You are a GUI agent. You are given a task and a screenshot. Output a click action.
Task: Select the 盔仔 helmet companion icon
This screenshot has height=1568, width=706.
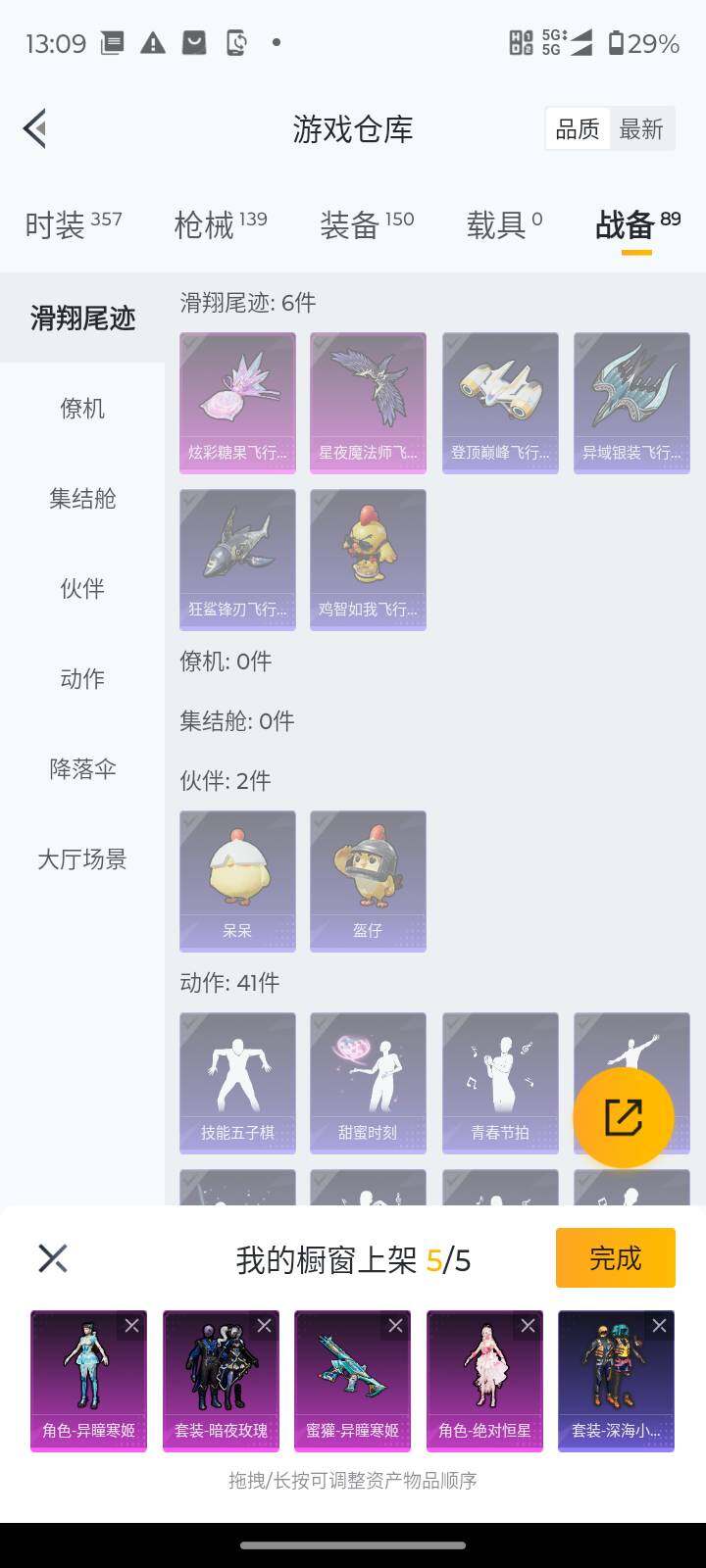[x=368, y=880]
